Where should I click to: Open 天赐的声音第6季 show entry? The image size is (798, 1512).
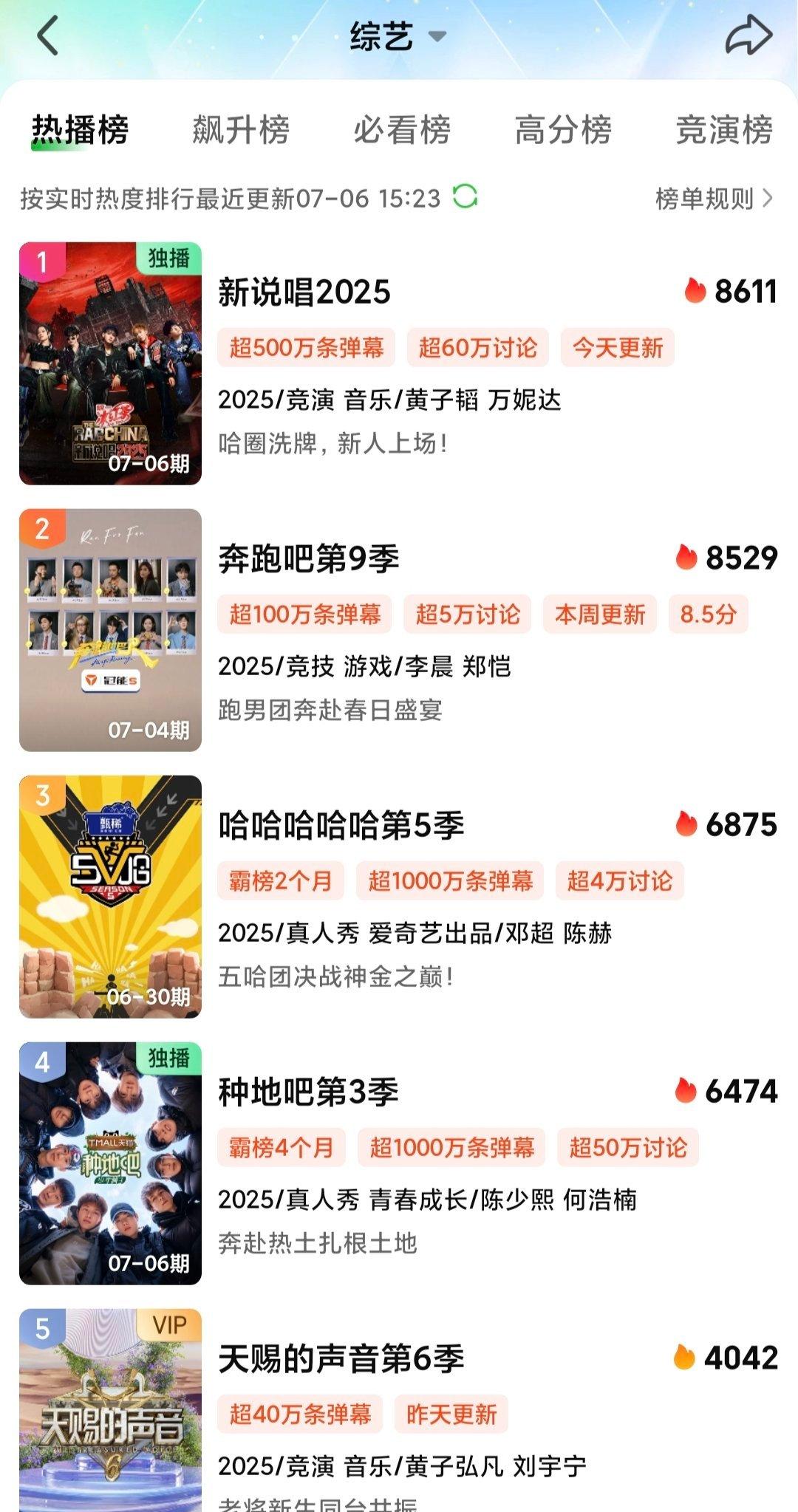[x=399, y=1410]
